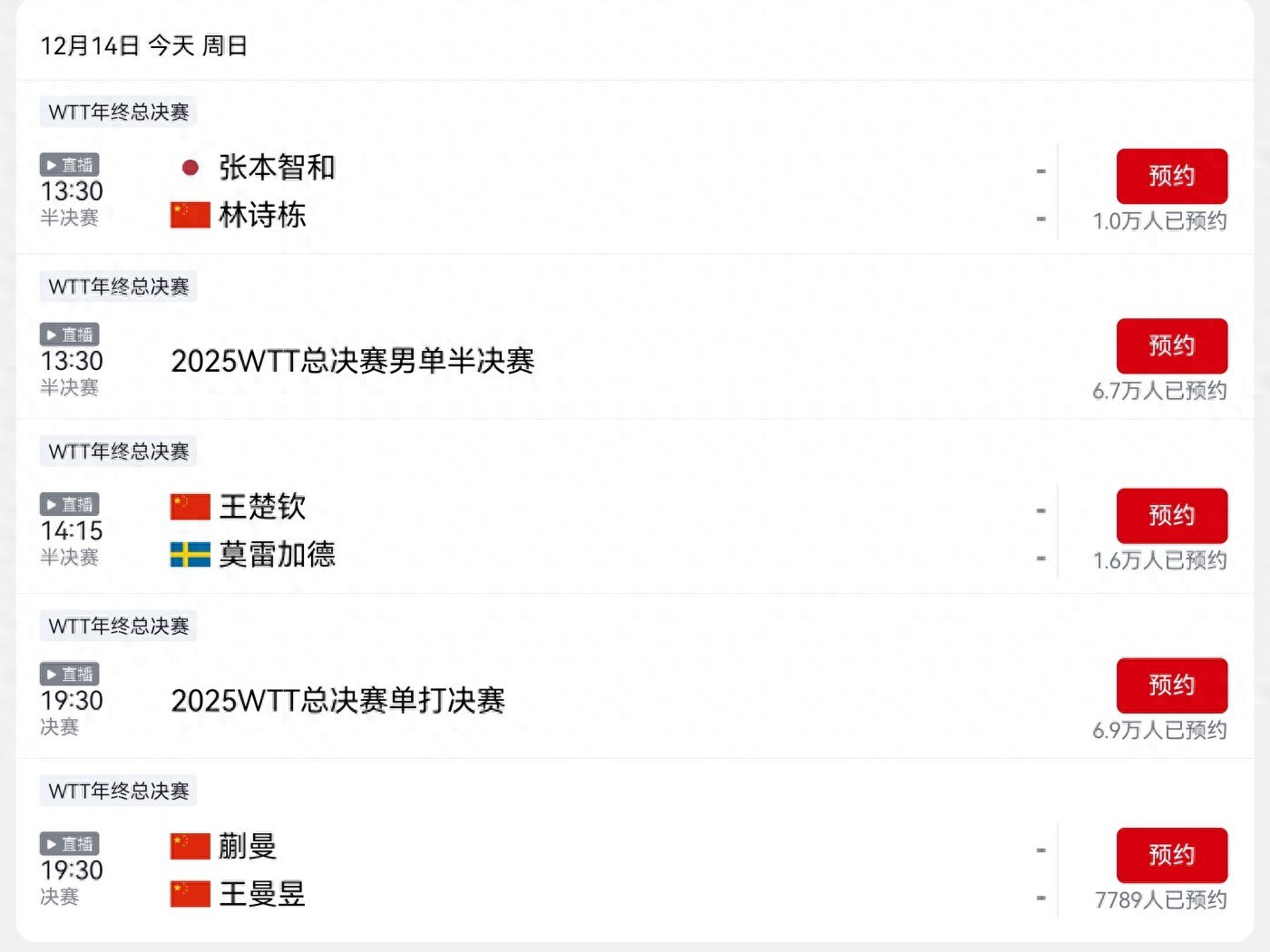Reserve the 2025WTT总决赛单打决赛 broadcast
This screenshot has height=952, width=1270.
coord(1171,685)
